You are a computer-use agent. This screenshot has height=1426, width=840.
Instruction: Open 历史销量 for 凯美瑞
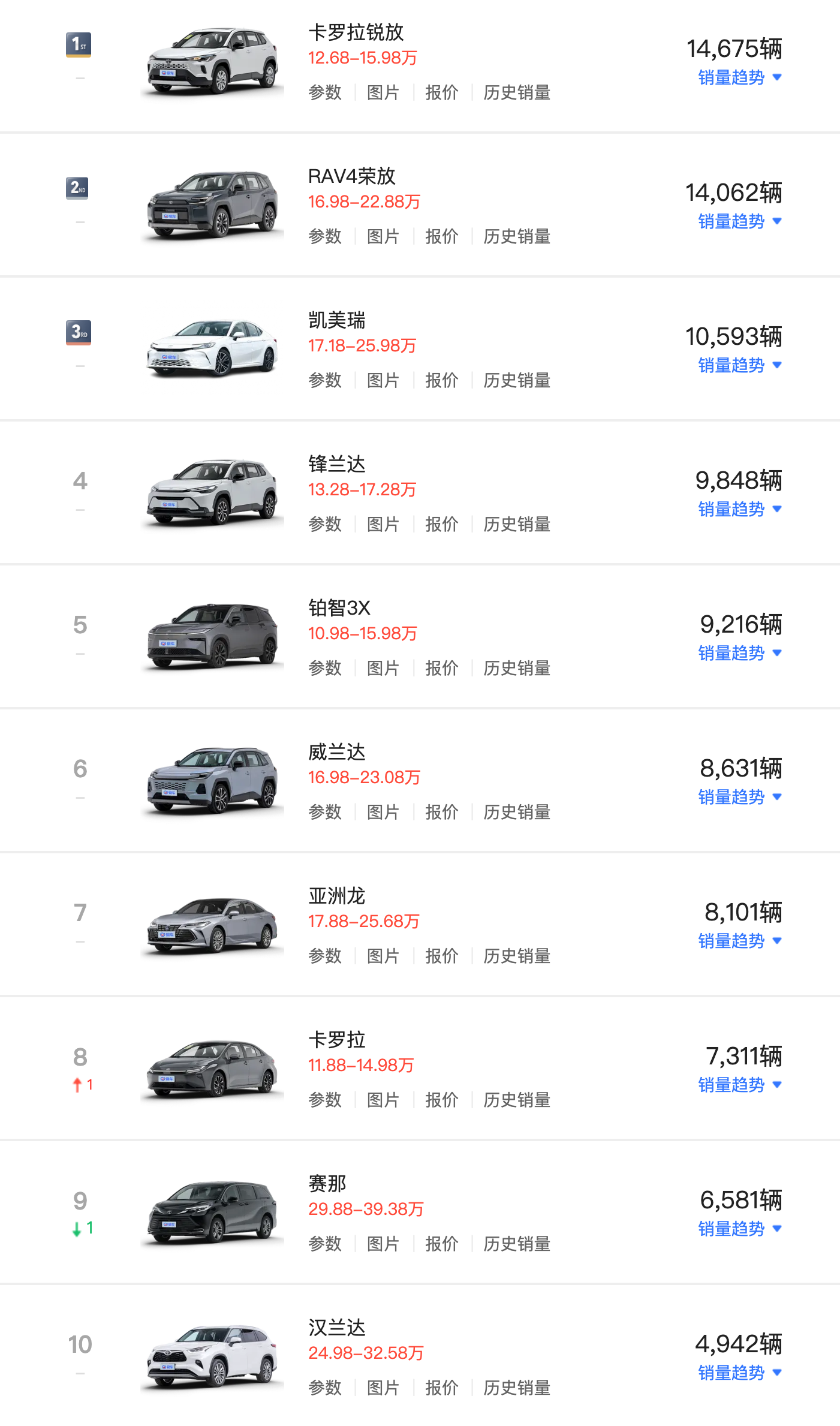click(x=517, y=380)
